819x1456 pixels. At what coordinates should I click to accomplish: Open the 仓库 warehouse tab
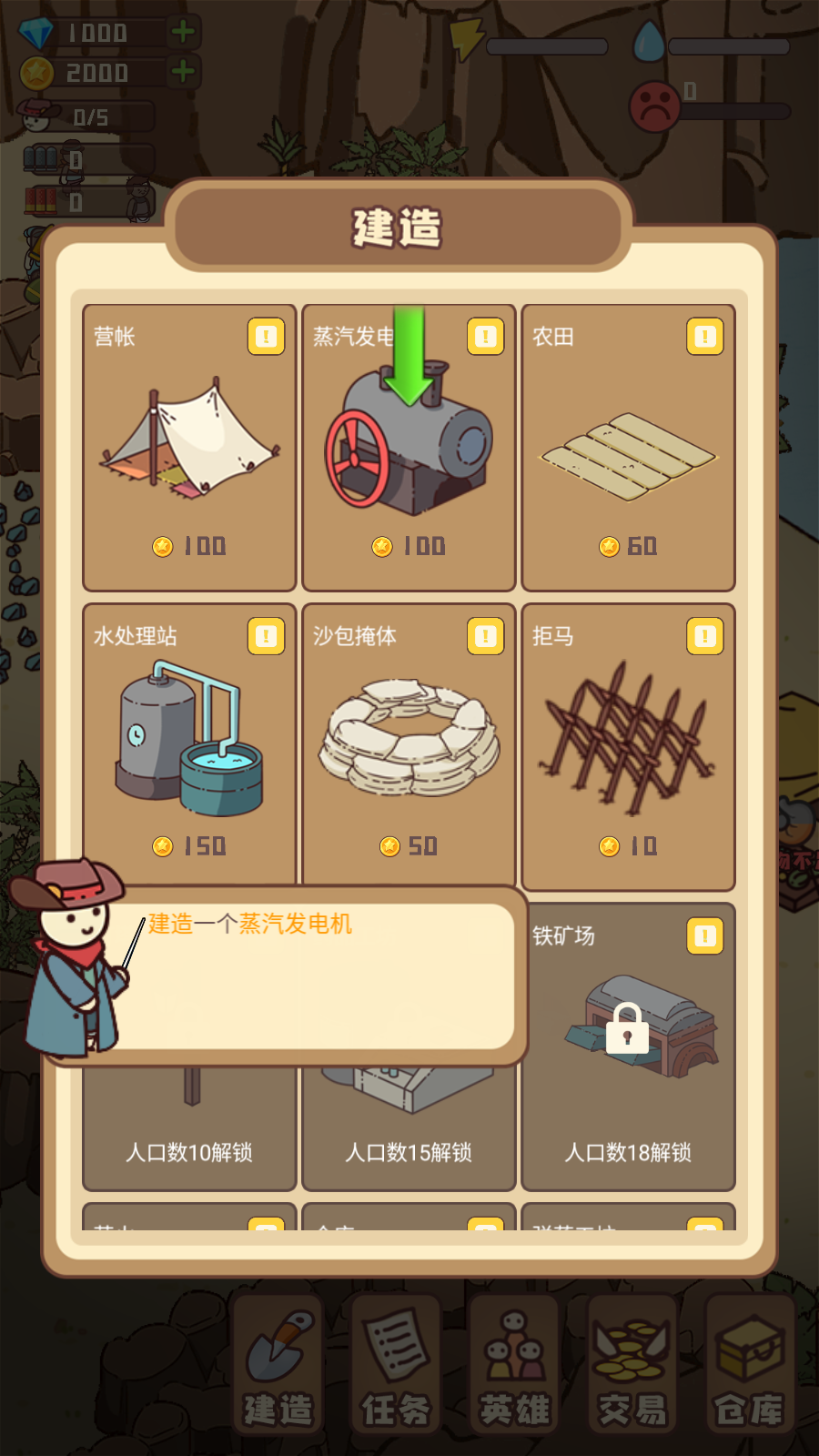pyautogui.click(x=749, y=1365)
